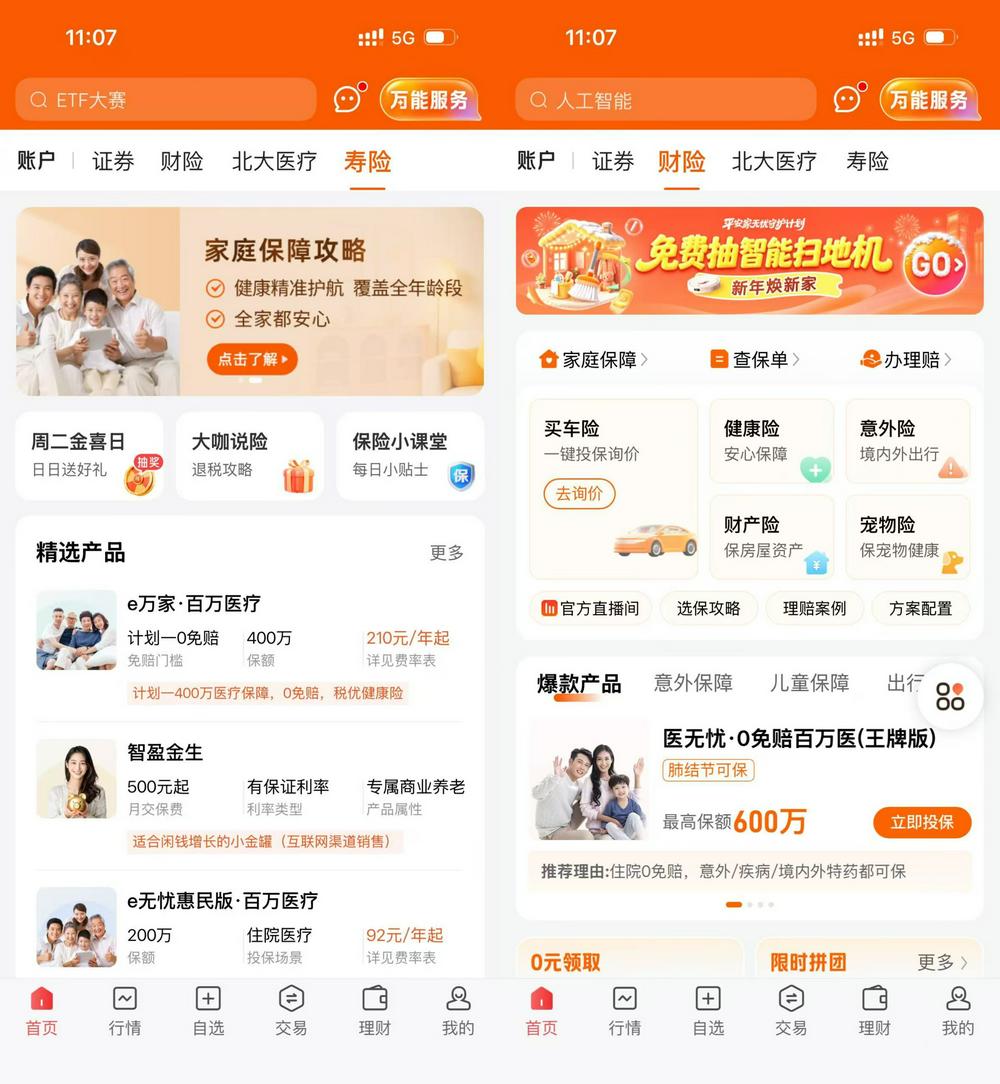Tap 立即投保 for 医无忧

point(921,823)
